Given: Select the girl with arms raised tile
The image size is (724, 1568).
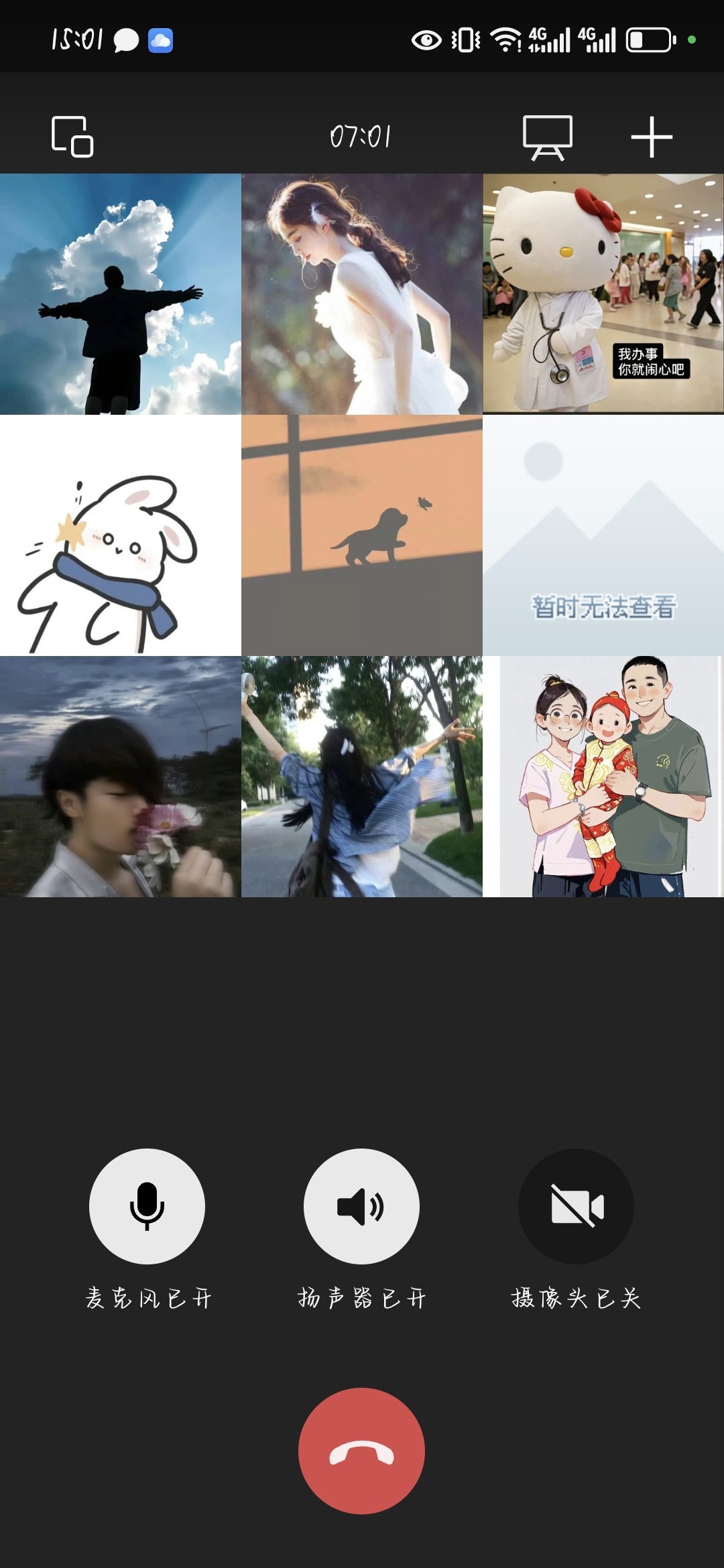Looking at the screenshot, I should point(362,777).
